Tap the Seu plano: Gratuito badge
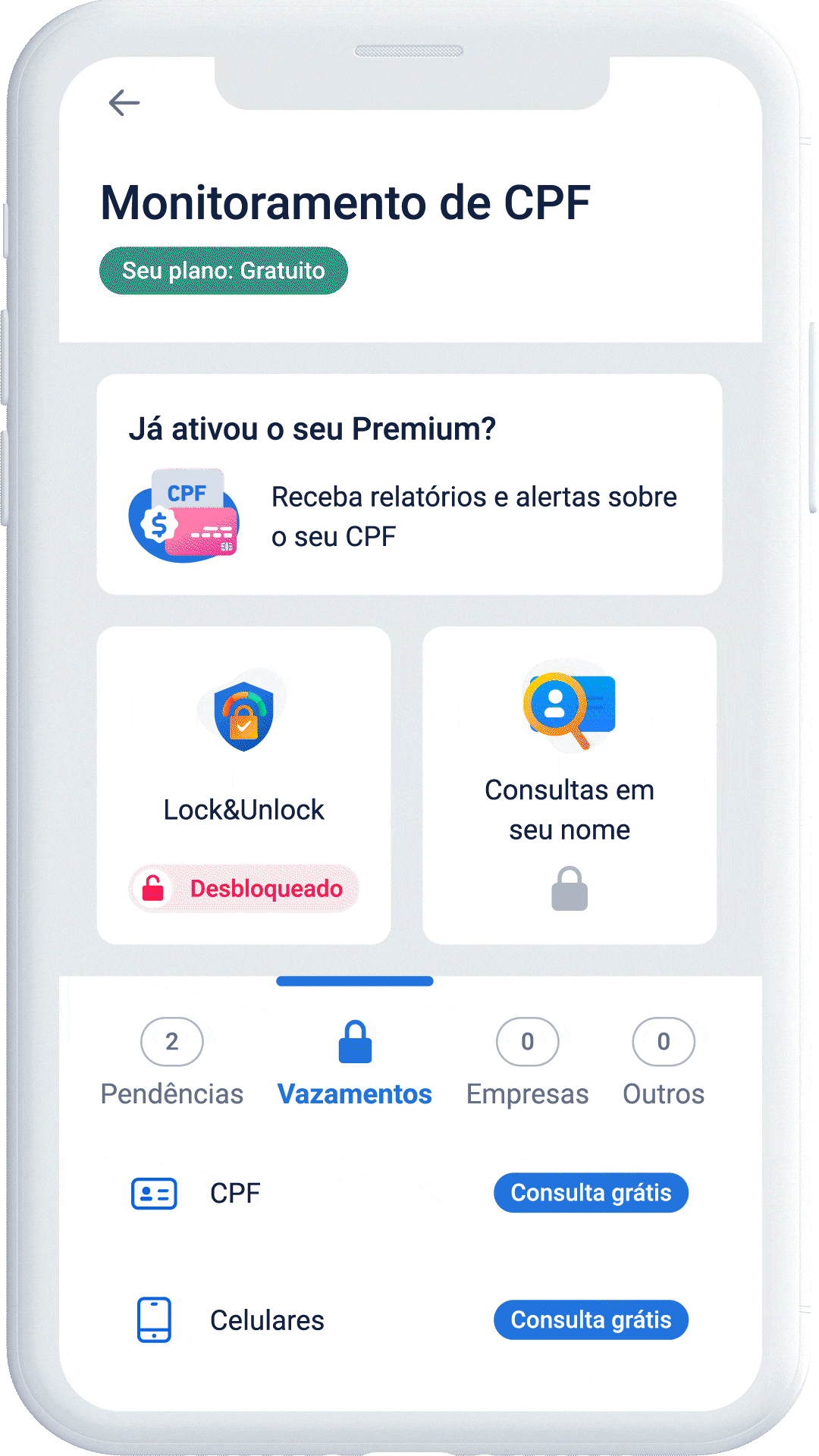This screenshot has width=819, height=1456. pos(222,270)
